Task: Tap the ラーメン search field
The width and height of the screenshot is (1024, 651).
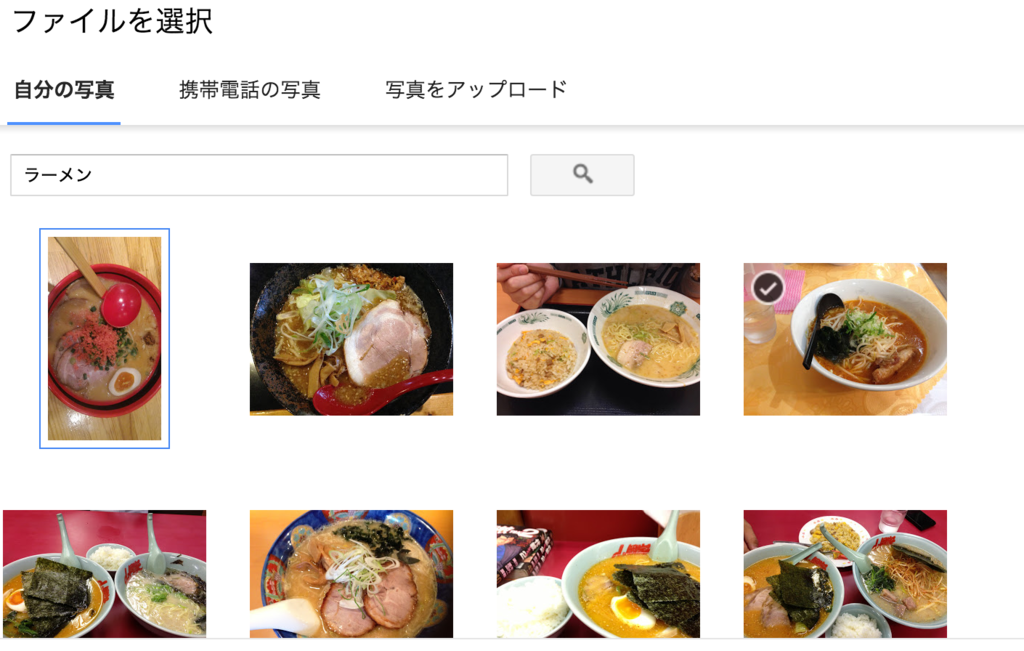Action: coord(259,175)
